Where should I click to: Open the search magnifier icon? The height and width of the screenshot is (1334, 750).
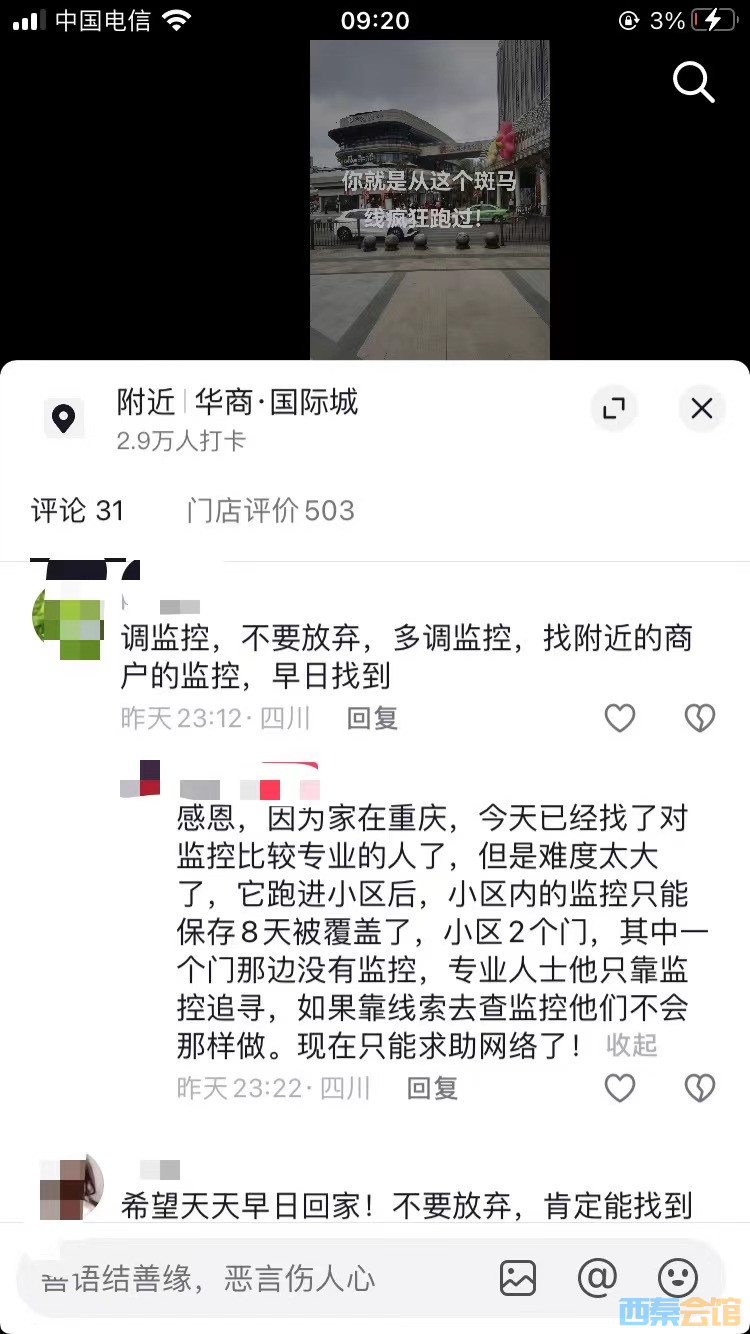click(x=693, y=82)
